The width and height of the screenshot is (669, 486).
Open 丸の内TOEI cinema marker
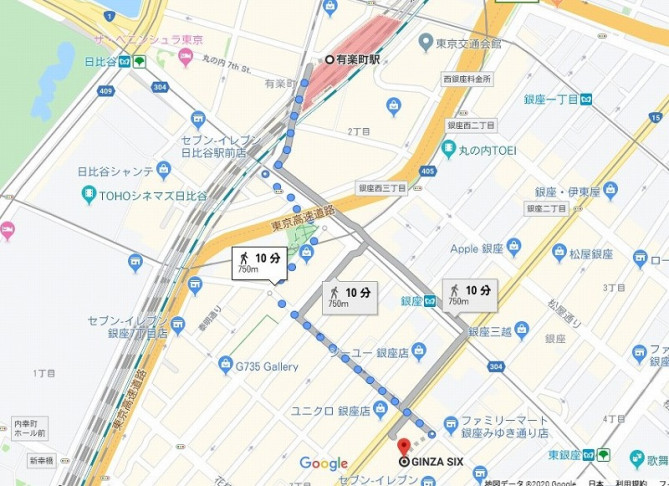448,151
